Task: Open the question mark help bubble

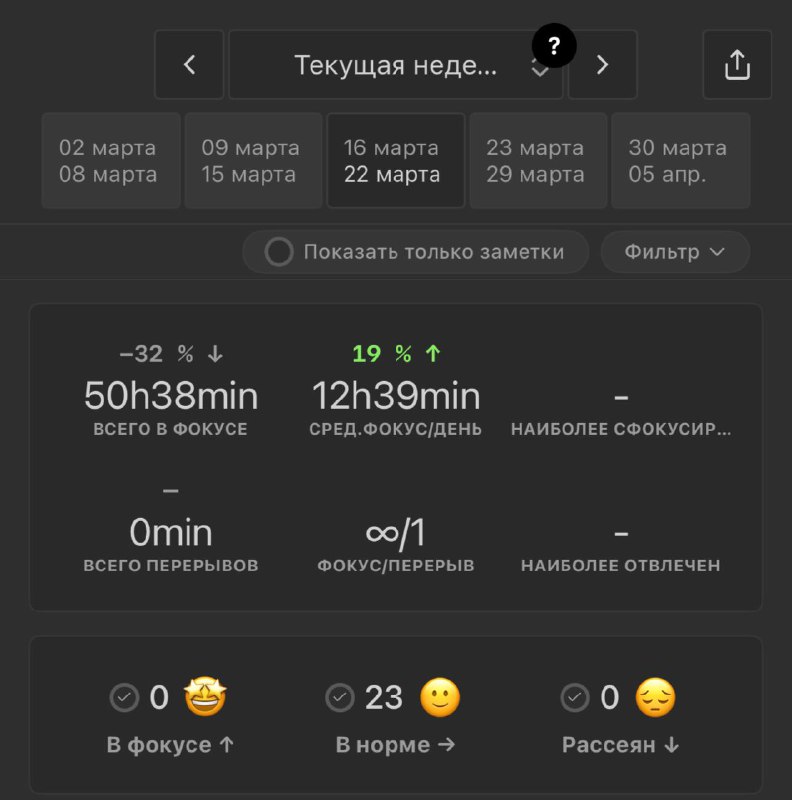Action: (x=554, y=47)
